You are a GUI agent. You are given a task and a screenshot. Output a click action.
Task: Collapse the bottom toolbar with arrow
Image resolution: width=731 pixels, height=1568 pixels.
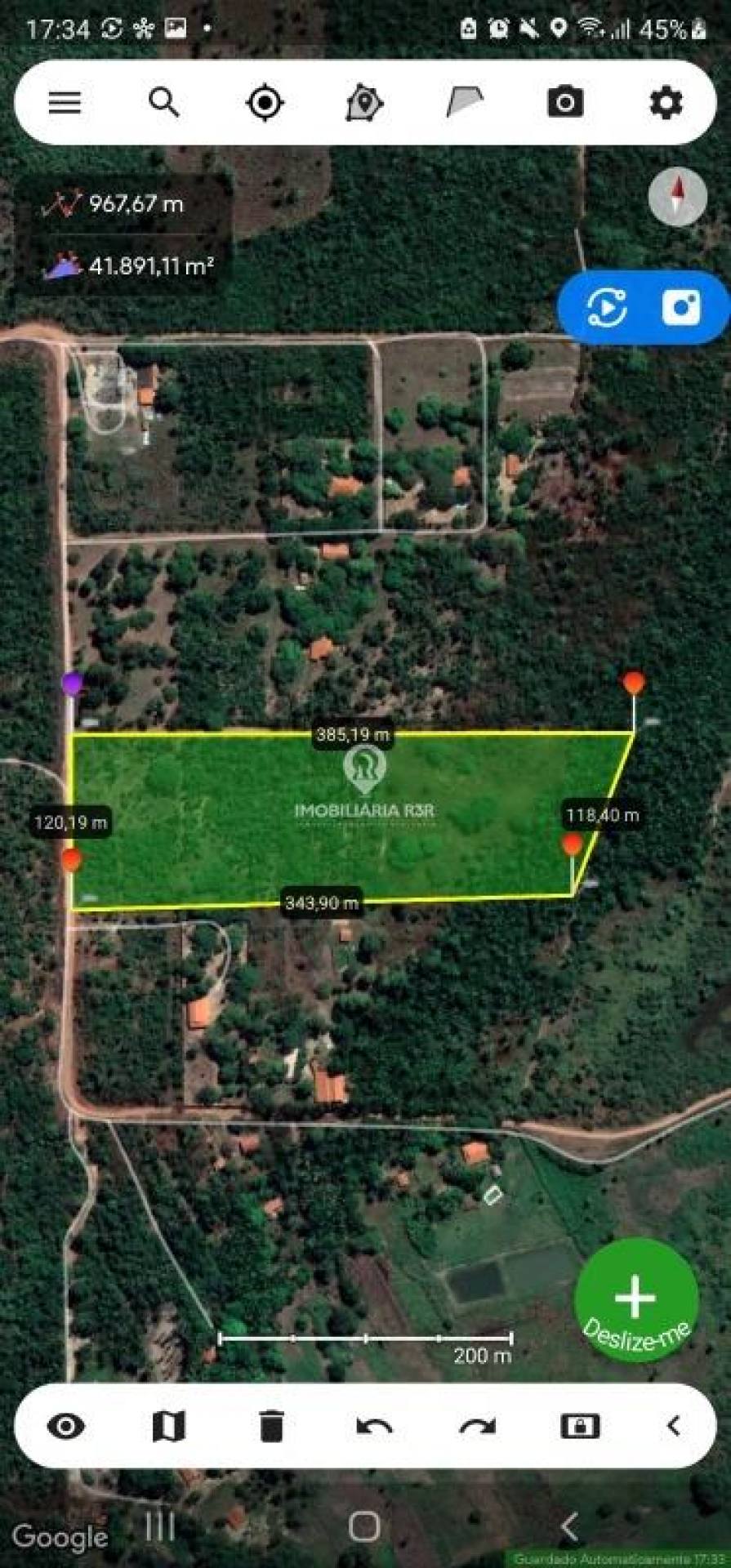click(x=674, y=1426)
